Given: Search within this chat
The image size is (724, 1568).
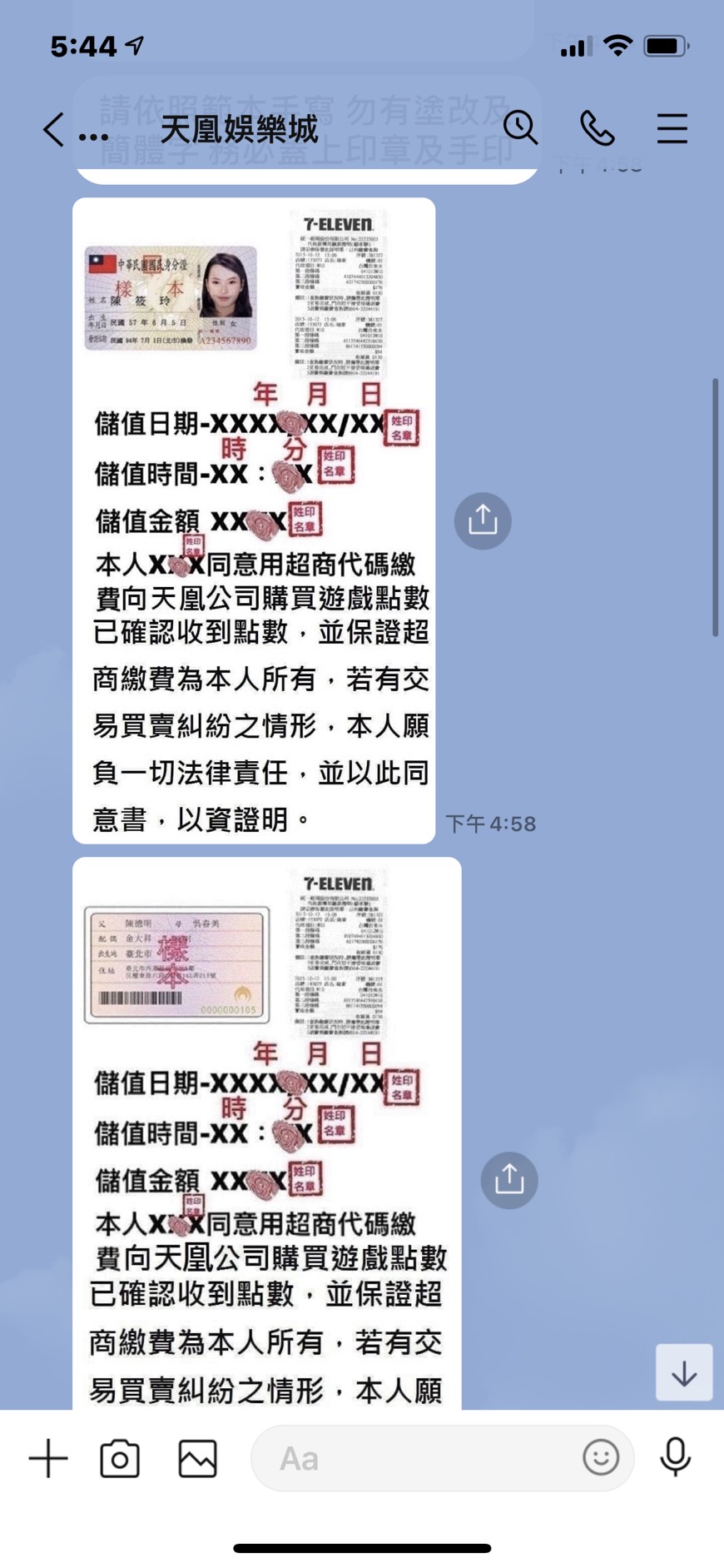Looking at the screenshot, I should coord(521,128).
